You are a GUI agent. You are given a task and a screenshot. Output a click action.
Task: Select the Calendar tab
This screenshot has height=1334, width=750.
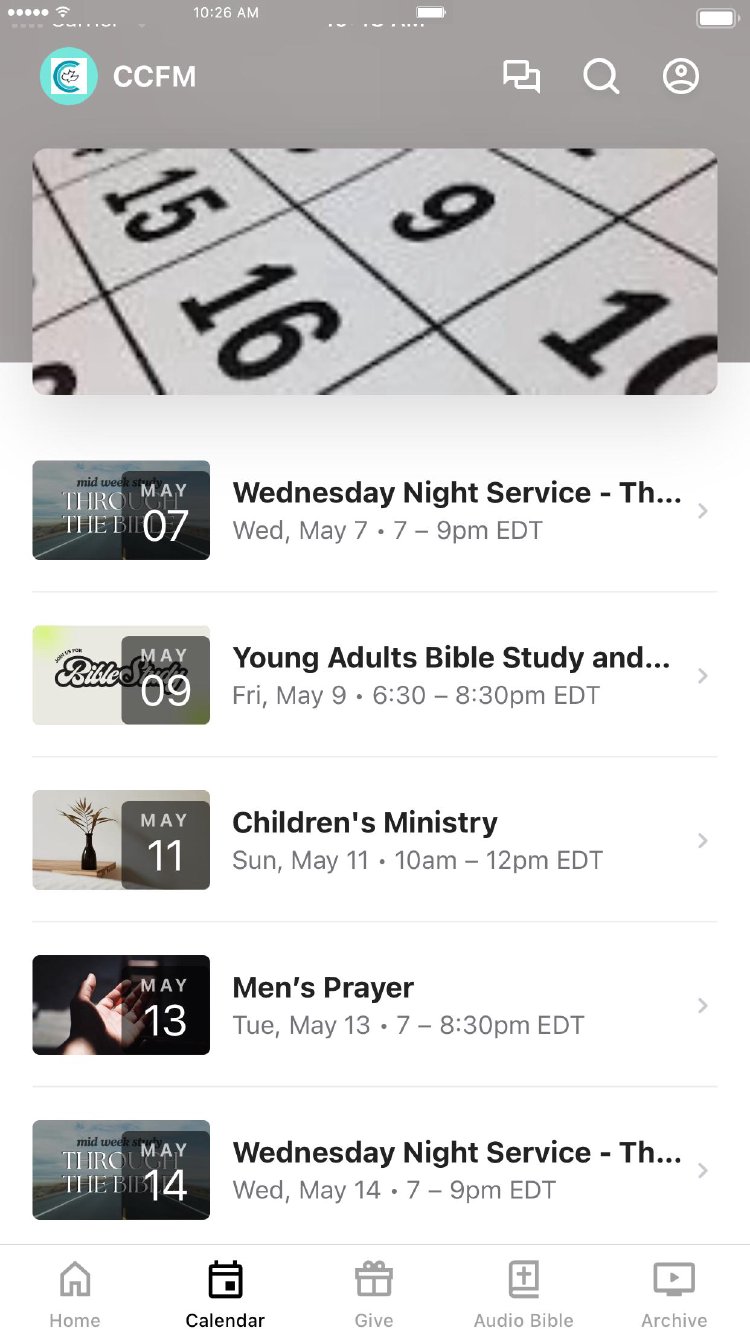[225, 1292]
